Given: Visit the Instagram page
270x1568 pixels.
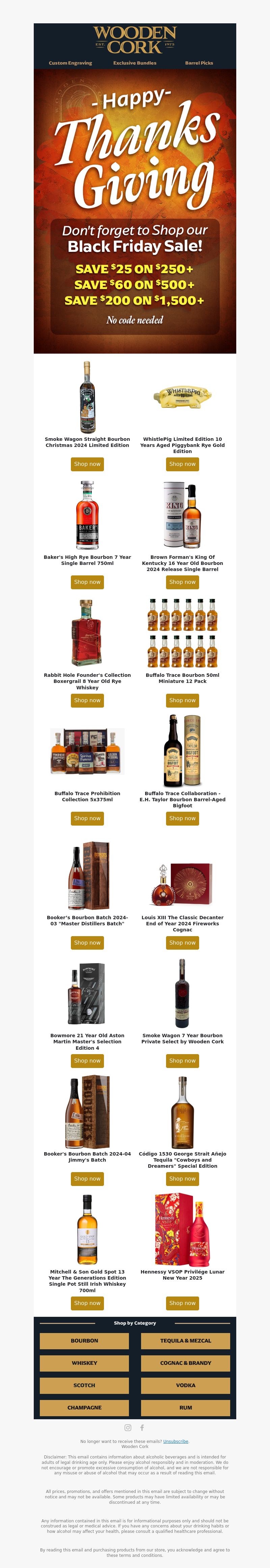Looking at the screenshot, I should click(x=128, y=1427).
